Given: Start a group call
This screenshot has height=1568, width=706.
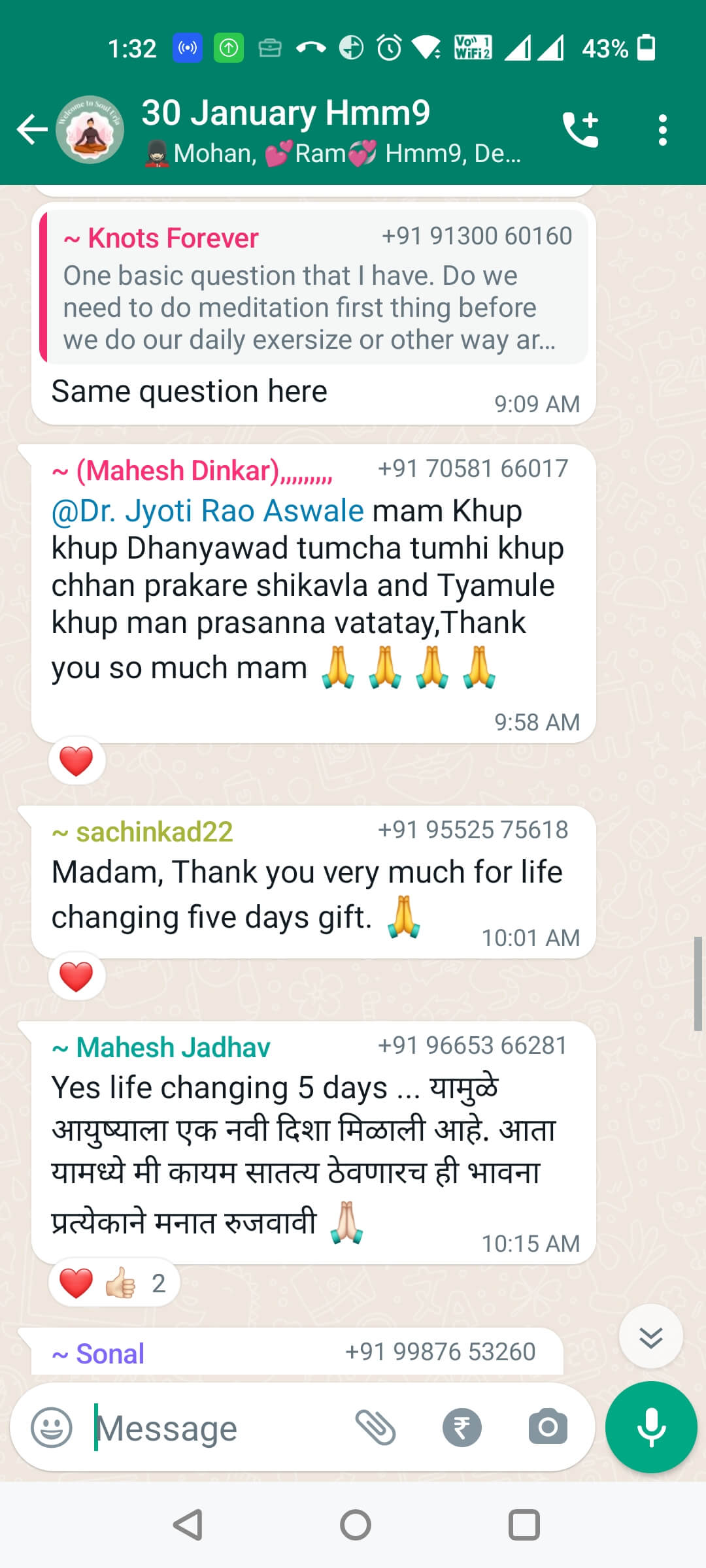Looking at the screenshot, I should (x=580, y=129).
